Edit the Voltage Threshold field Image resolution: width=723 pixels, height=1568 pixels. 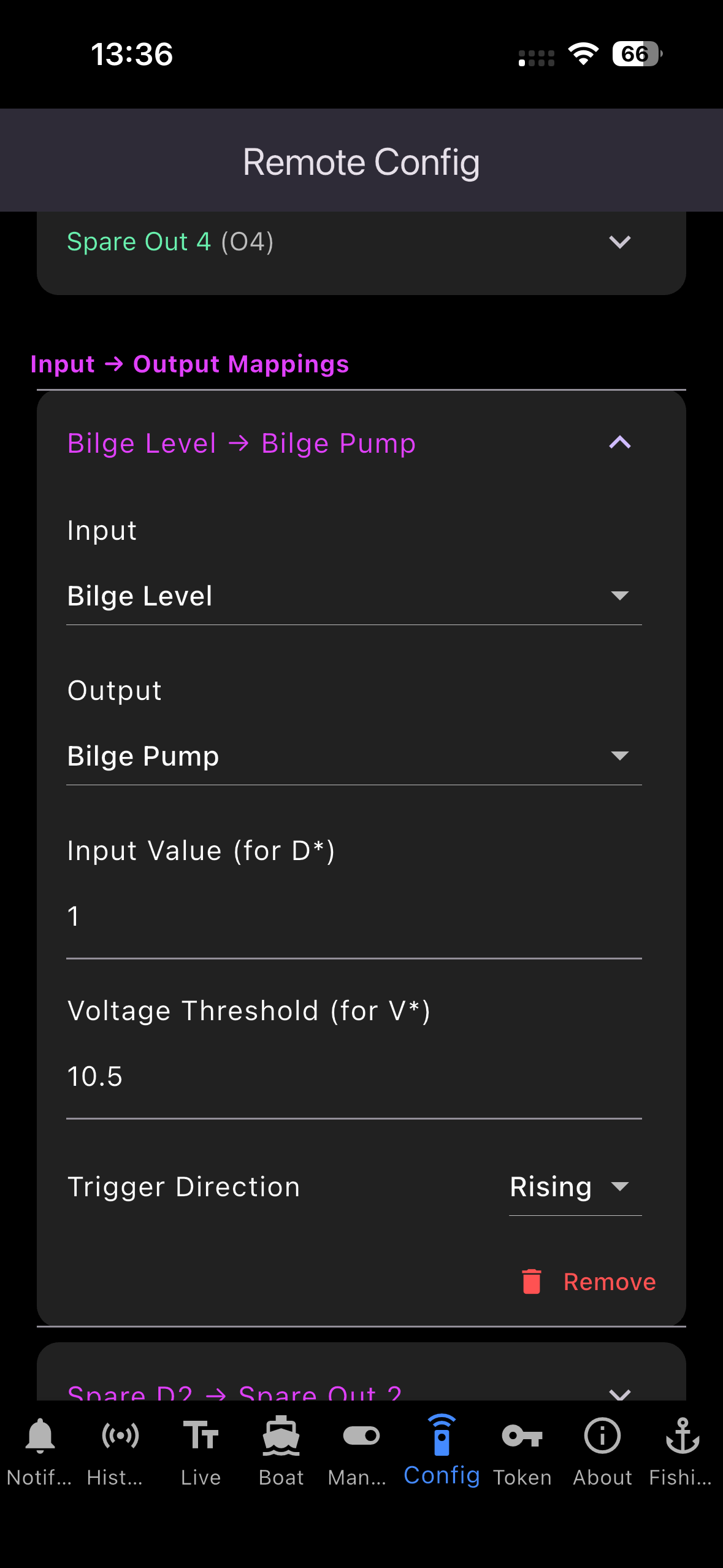(353, 1077)
